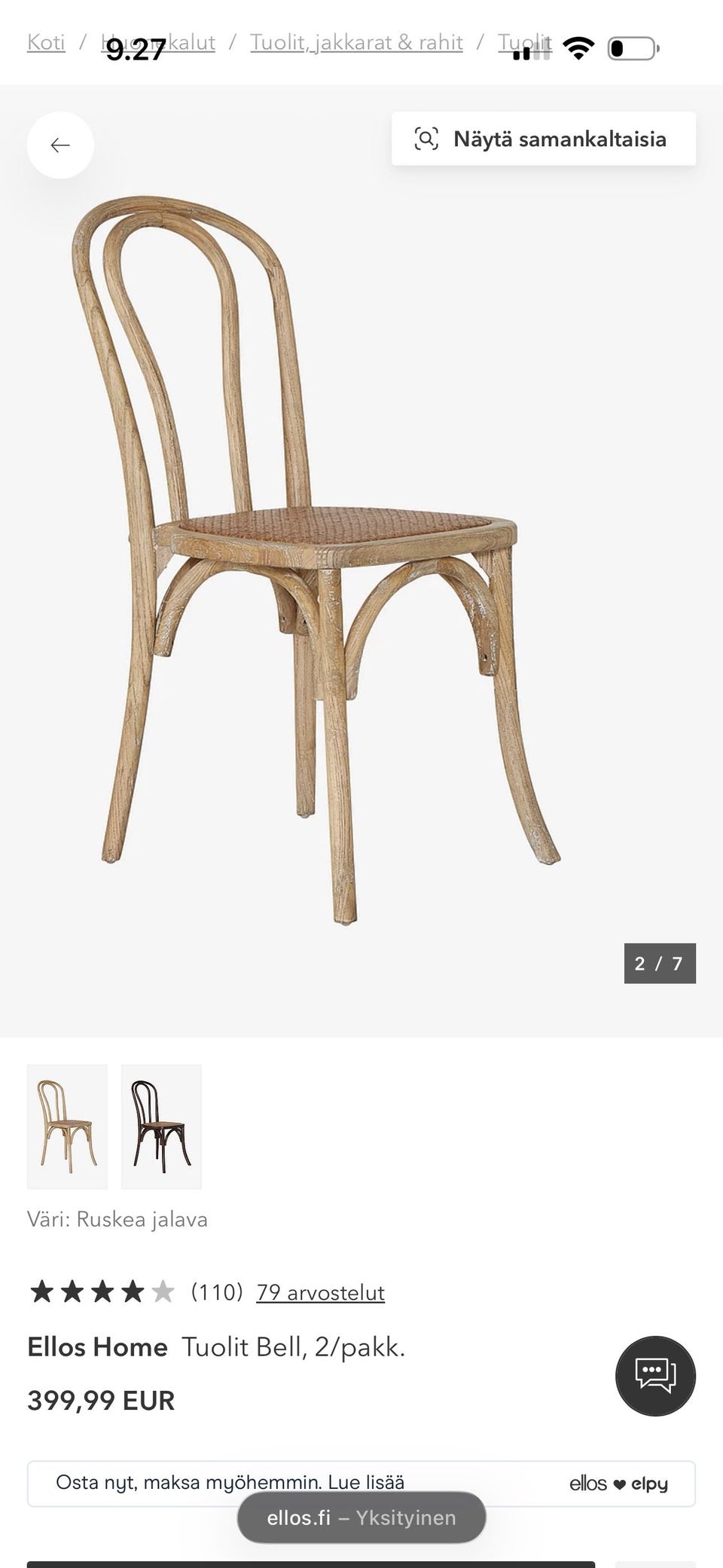Go back with the arrow button
This screenshot has height=1568, width=723.
(x=60, y=145)
